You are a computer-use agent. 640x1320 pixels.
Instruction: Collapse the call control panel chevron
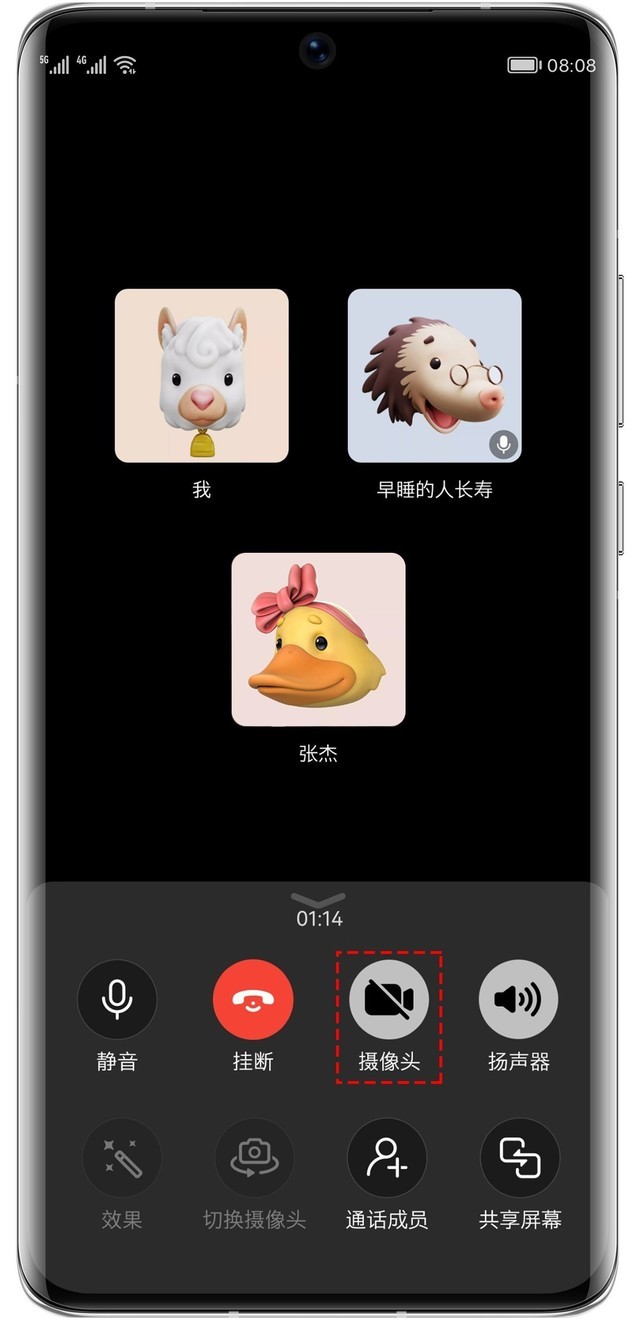tap(319, 899)
